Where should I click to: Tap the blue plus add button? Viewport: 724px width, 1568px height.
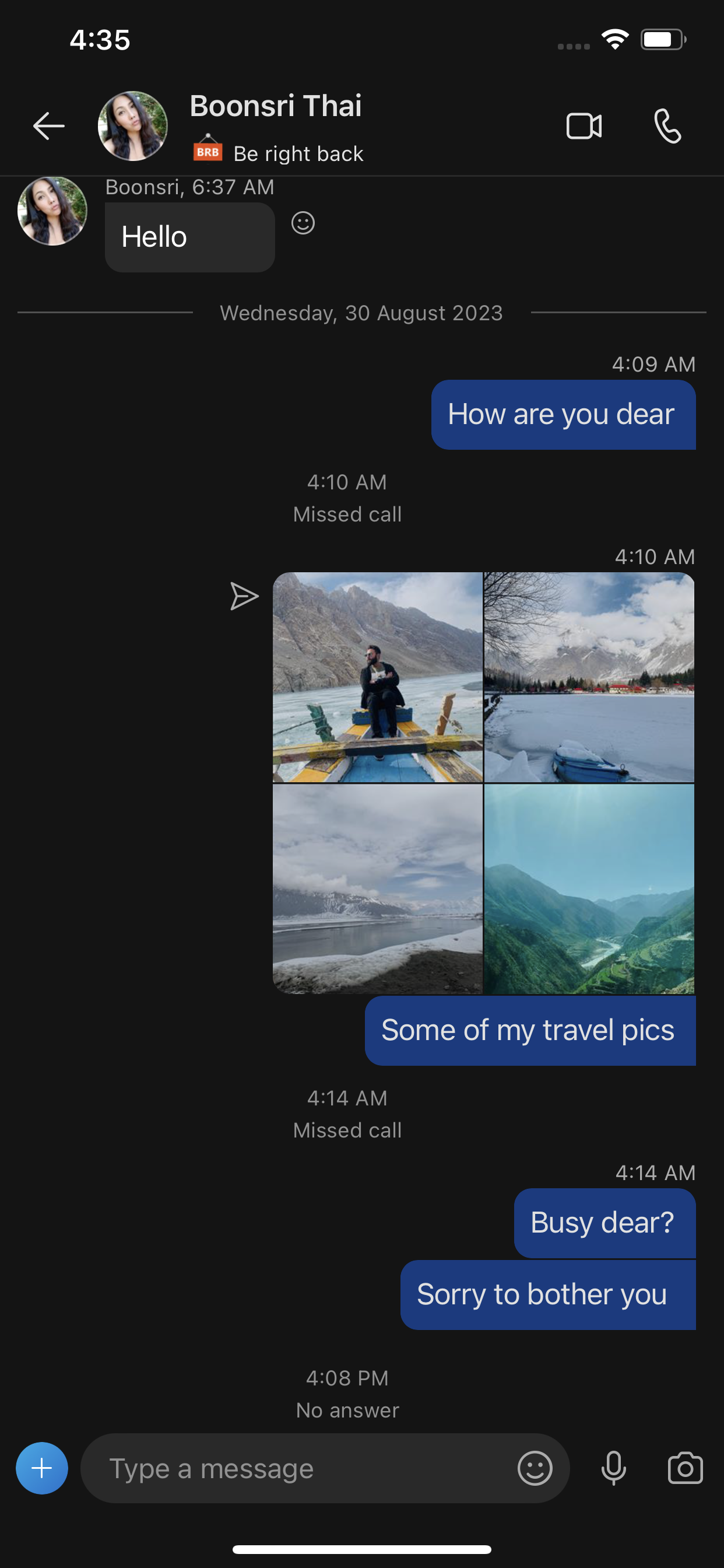click(42, 1468)
